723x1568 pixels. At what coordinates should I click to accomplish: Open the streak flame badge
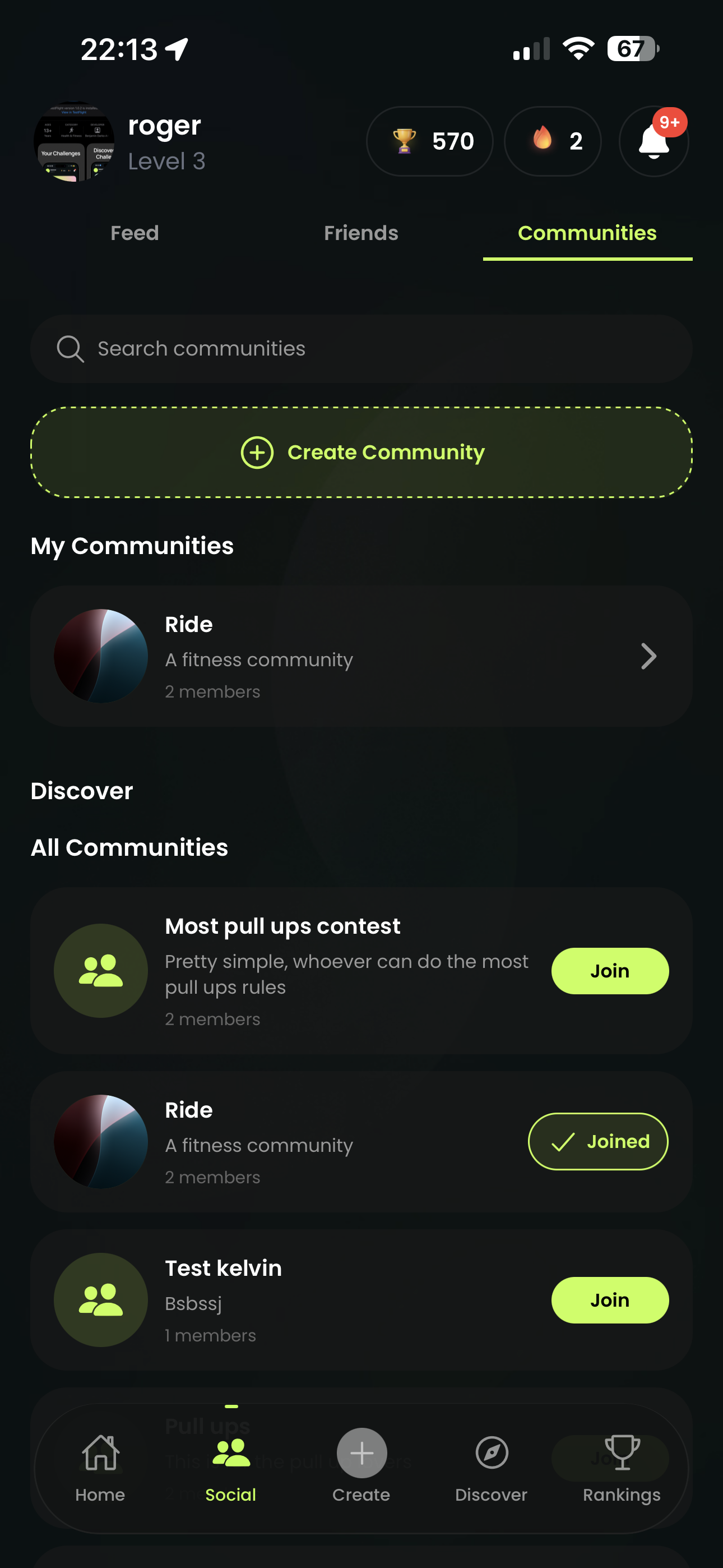[x=553, y=141]
